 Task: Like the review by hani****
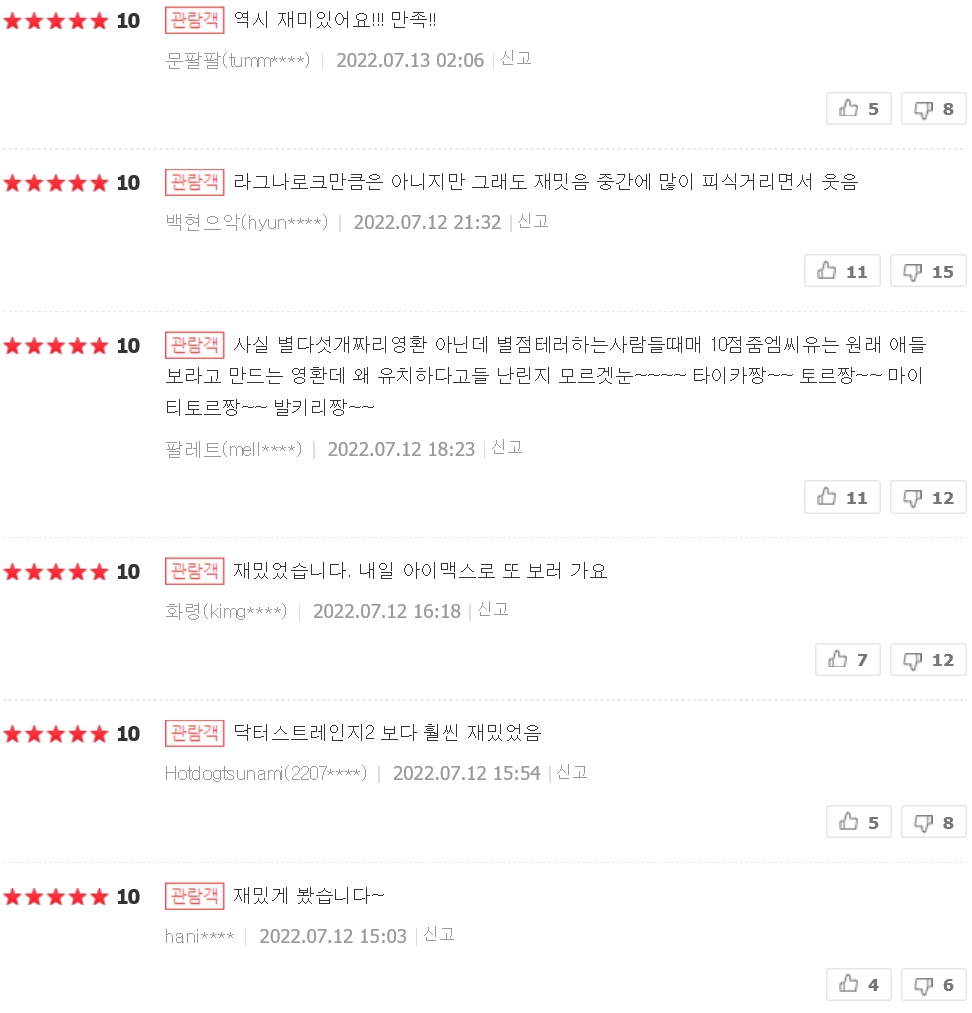(x=859, y=985)
